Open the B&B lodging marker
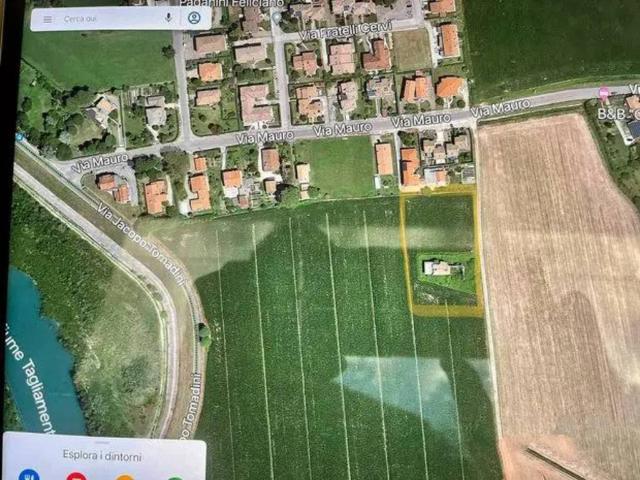 tap(603, 93)
